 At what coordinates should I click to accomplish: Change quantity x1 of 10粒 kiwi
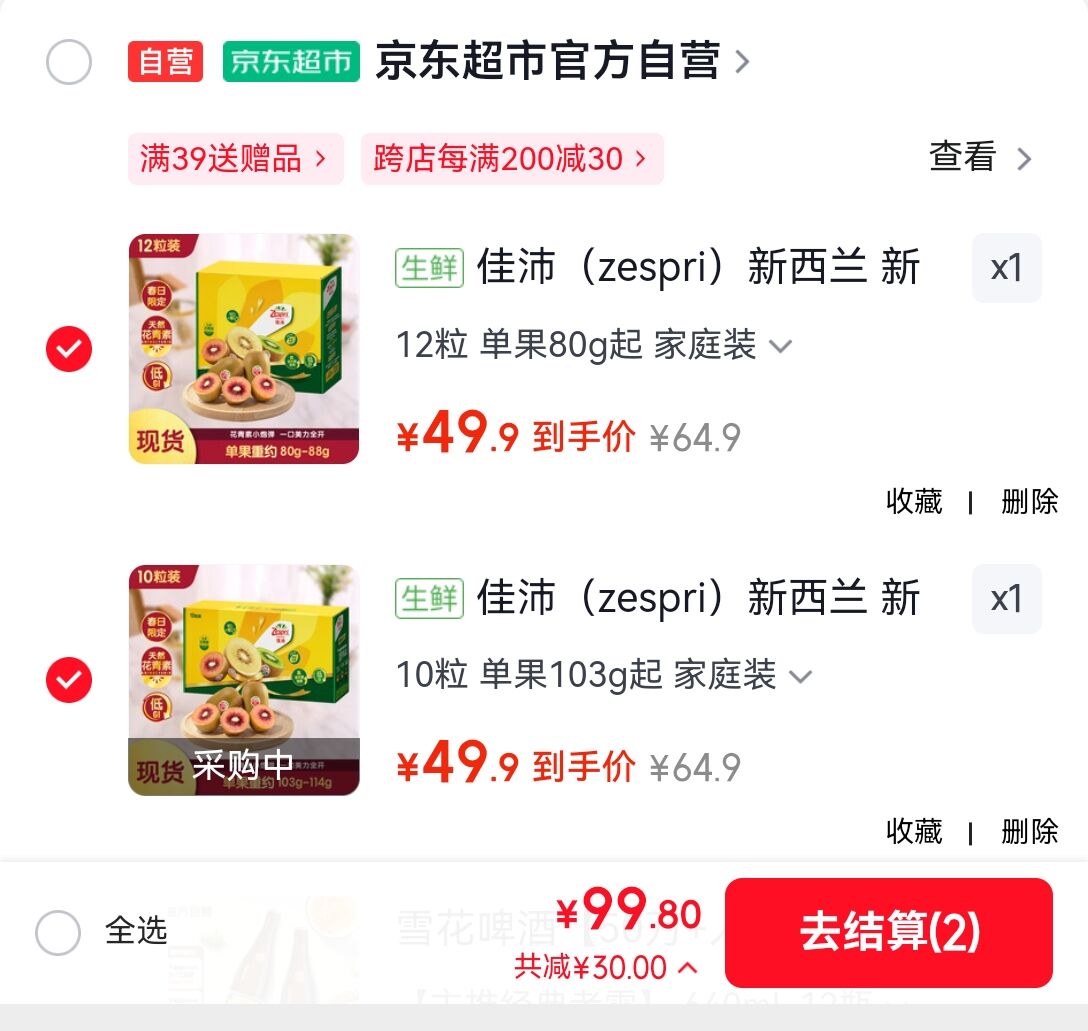click(x=1006, y=599)
